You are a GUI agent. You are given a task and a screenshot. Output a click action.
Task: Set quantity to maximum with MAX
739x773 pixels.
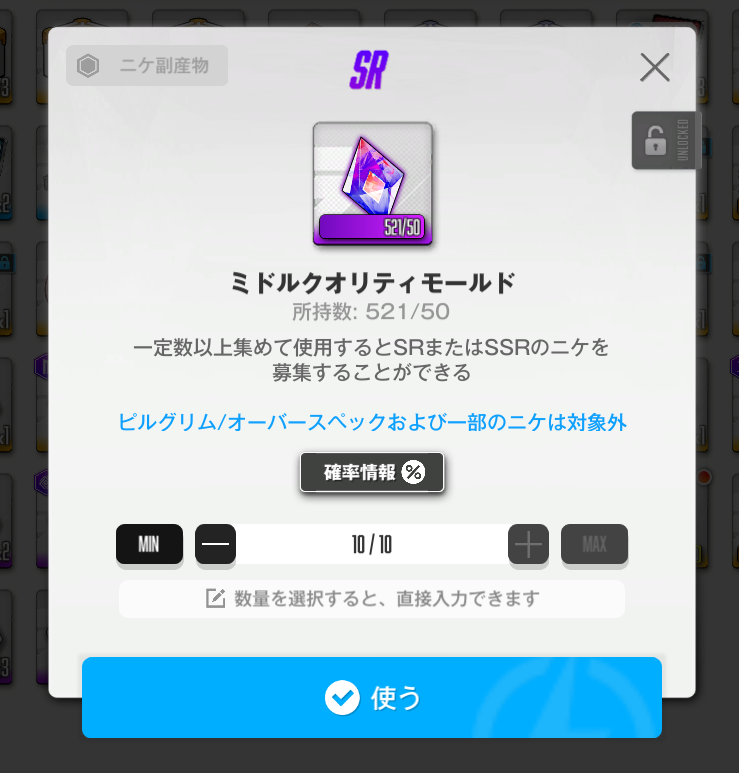[594, 545]
